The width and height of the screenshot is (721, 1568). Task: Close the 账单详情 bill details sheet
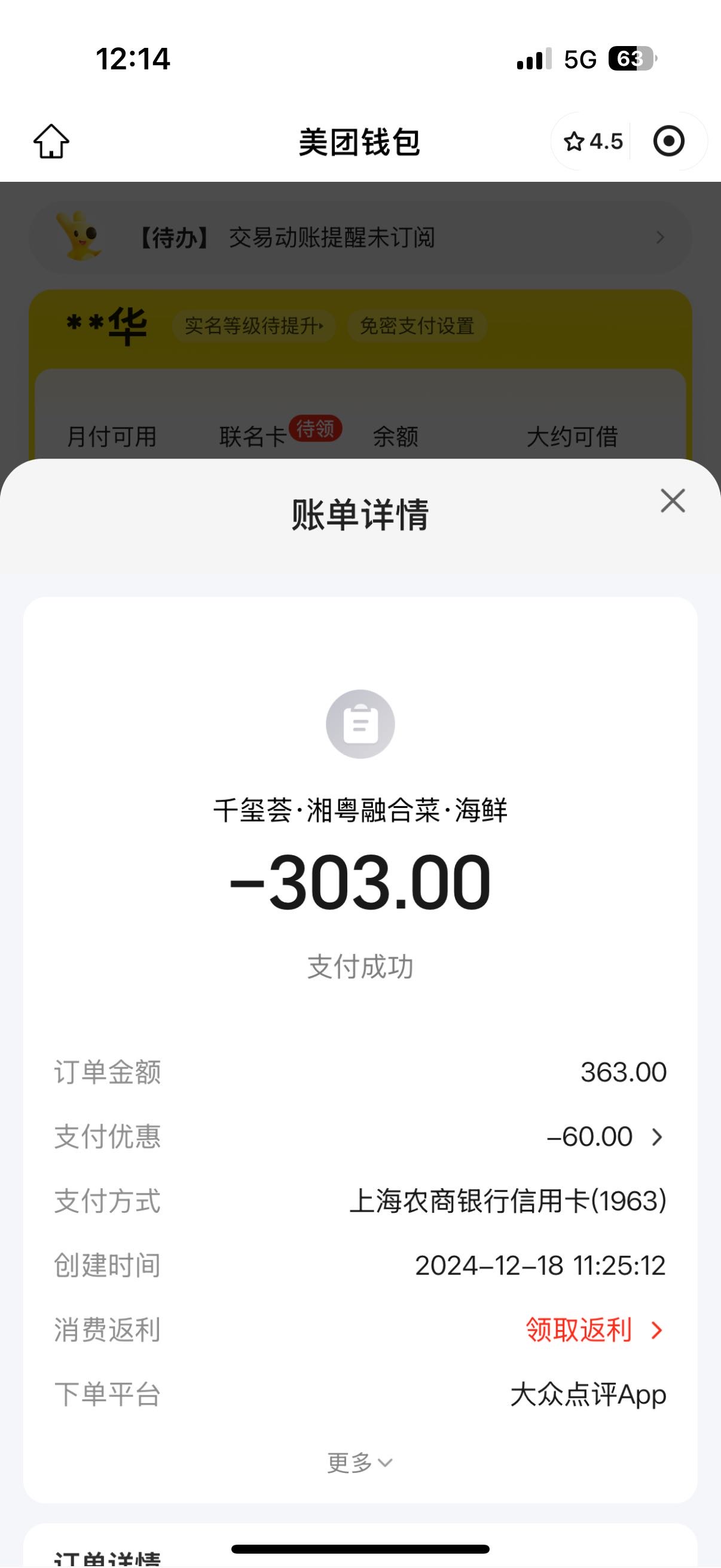point(673,501)
